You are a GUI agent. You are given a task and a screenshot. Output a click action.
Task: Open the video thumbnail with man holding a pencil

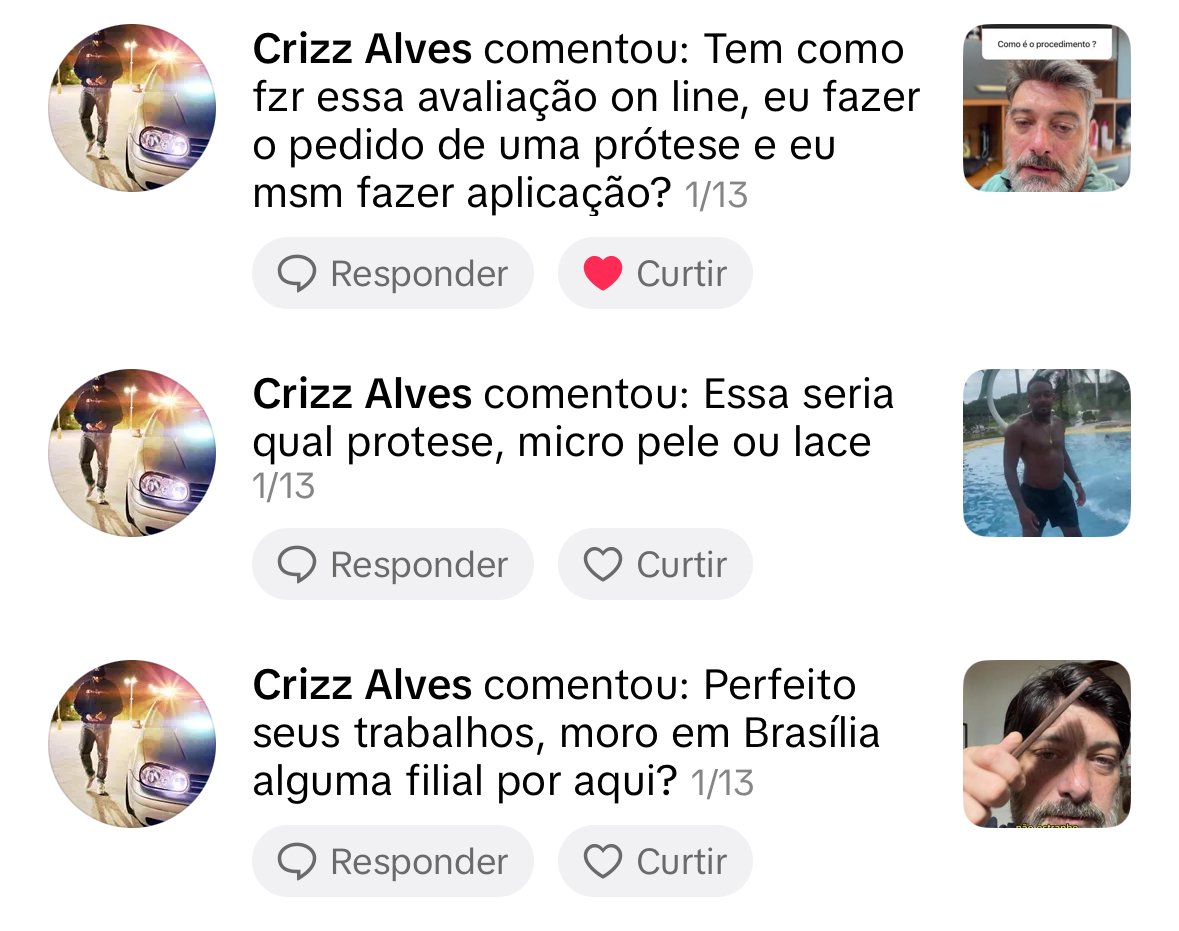1046,744
